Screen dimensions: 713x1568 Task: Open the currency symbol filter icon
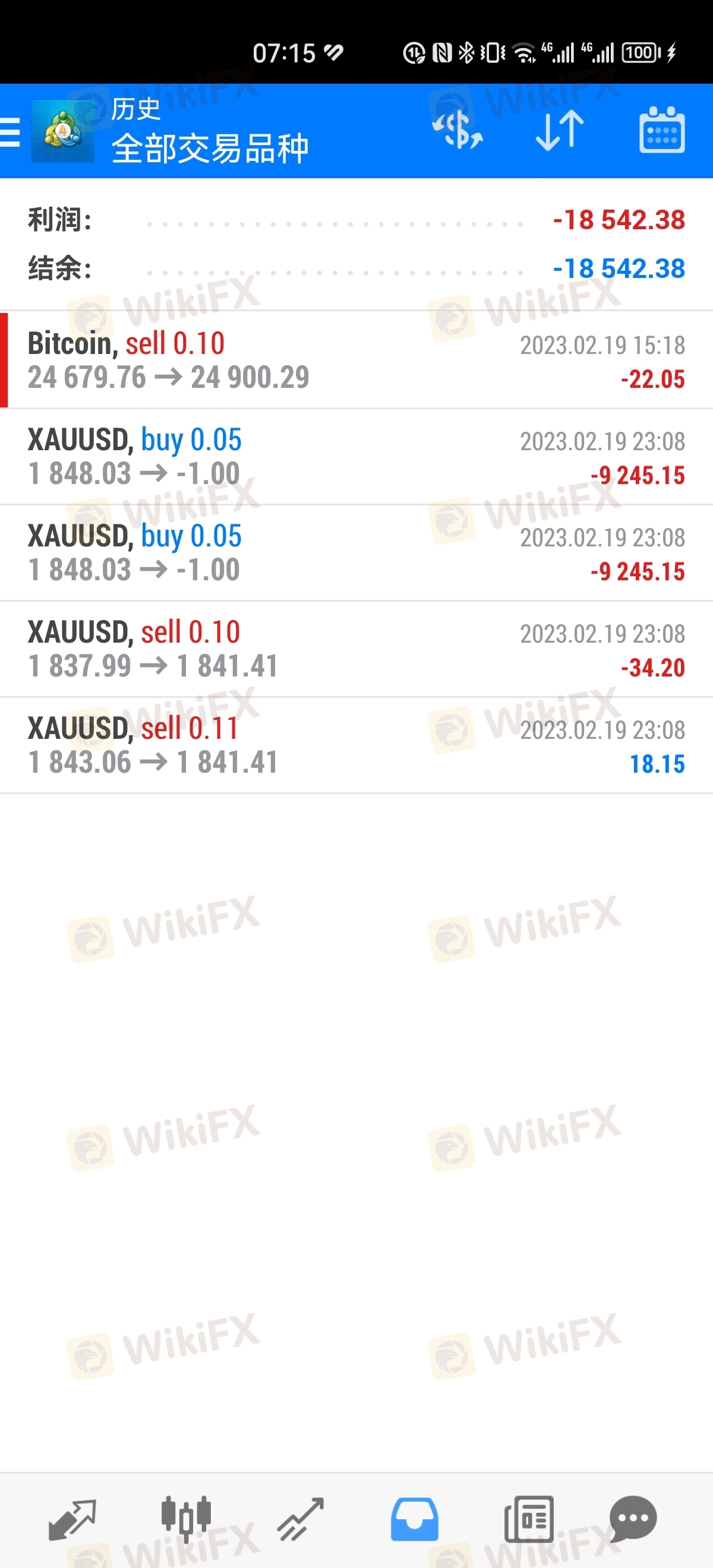[458, 130]
